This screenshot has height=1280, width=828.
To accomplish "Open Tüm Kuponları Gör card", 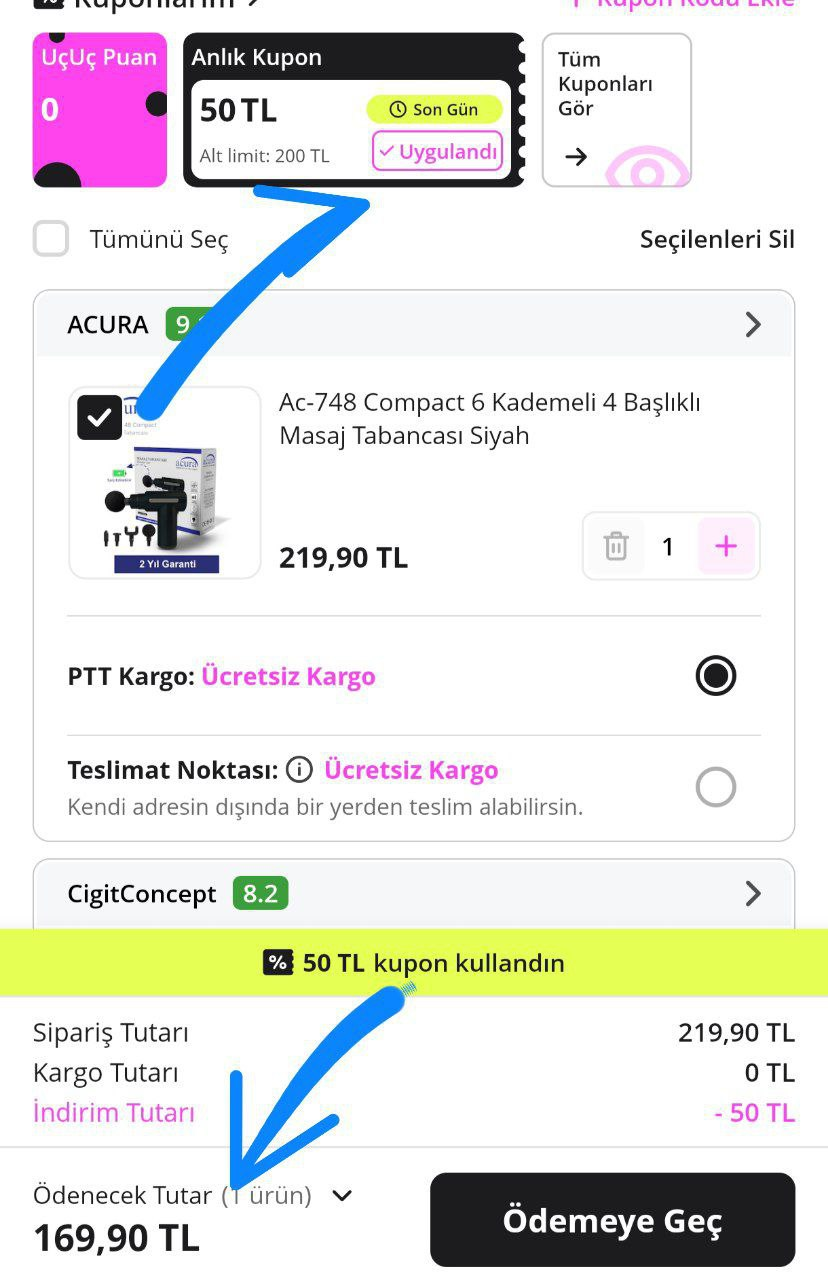I will (x=616, y=110).
